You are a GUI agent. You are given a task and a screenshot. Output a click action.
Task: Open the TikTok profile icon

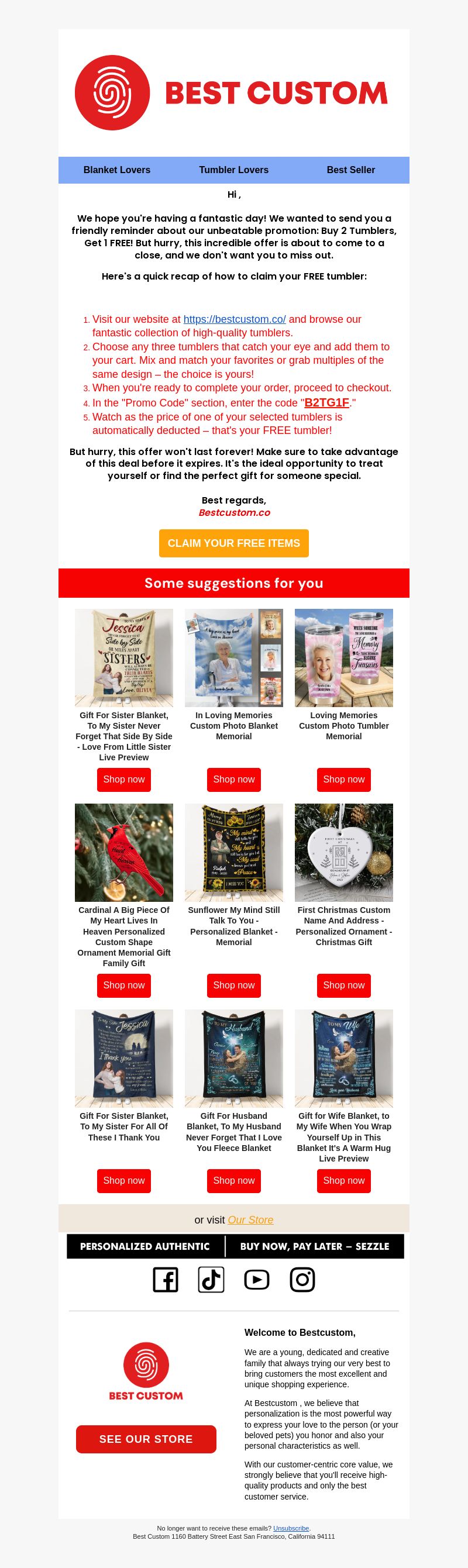pos(211,1280)
